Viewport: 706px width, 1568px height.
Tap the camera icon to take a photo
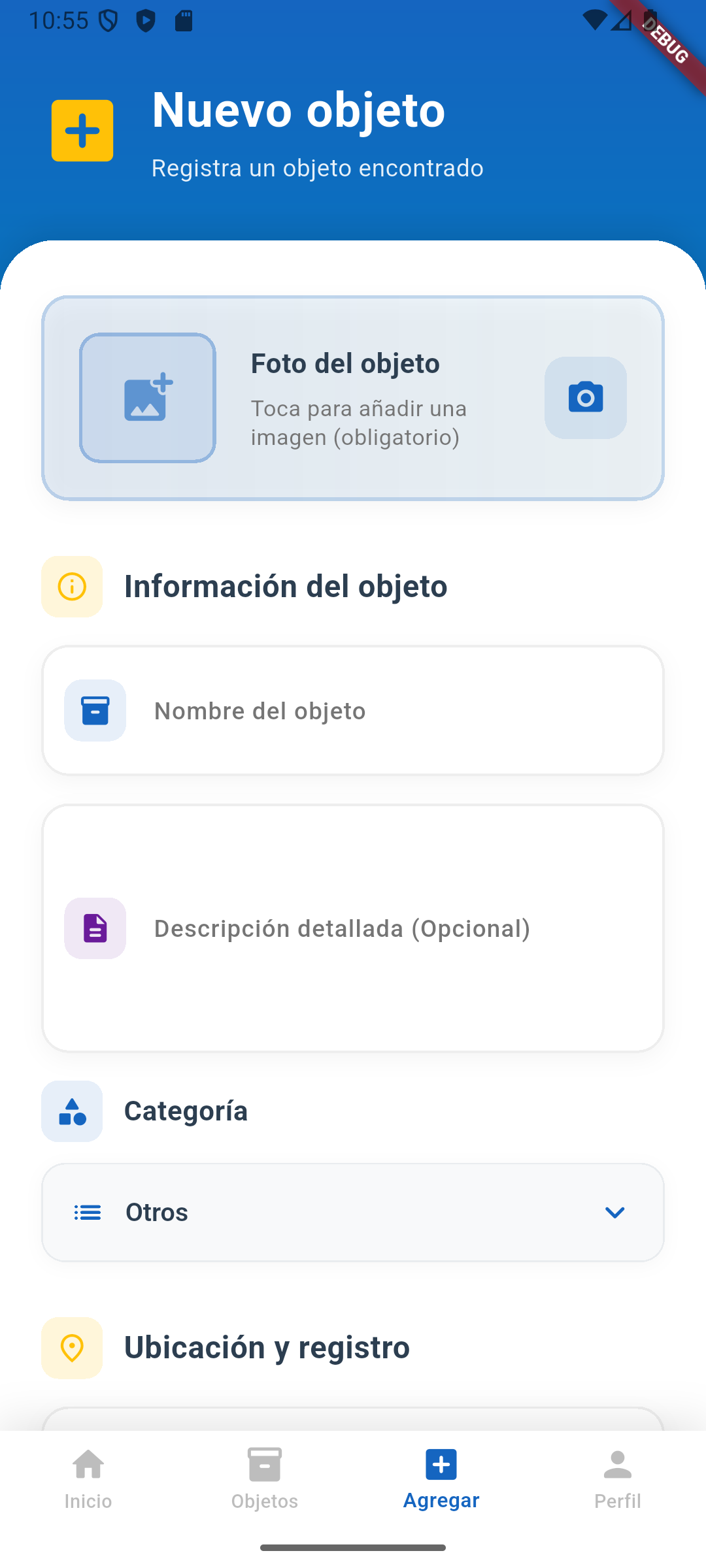(585, 398)
